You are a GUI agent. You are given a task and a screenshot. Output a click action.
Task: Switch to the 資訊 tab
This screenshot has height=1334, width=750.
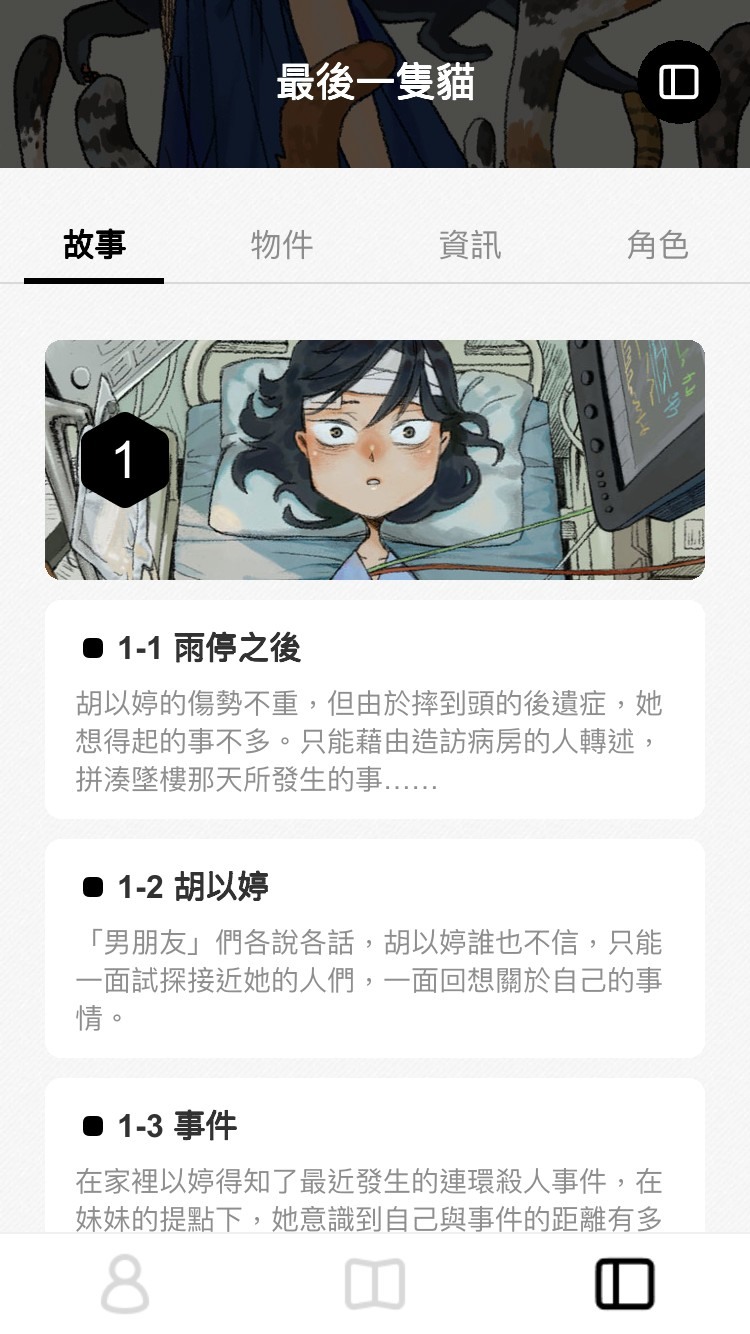tap(470, 245)
